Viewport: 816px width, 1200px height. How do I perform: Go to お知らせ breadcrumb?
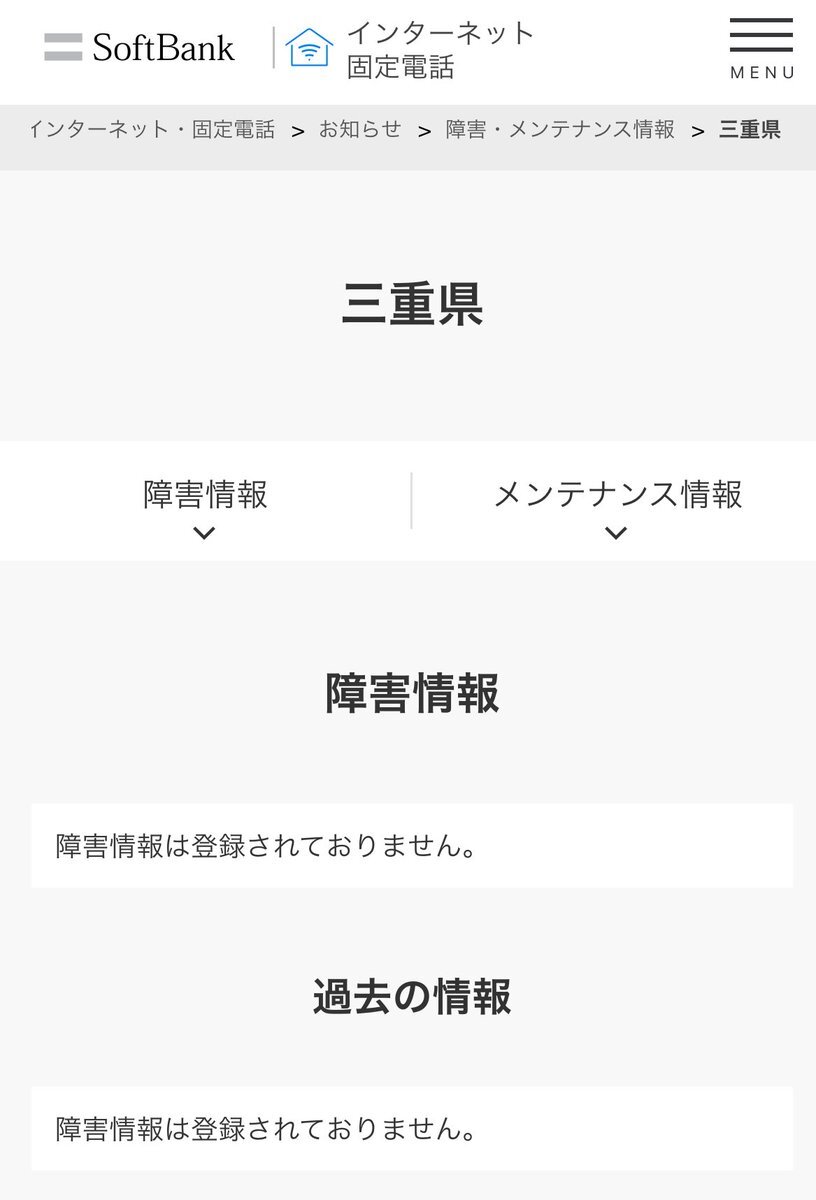360,129
